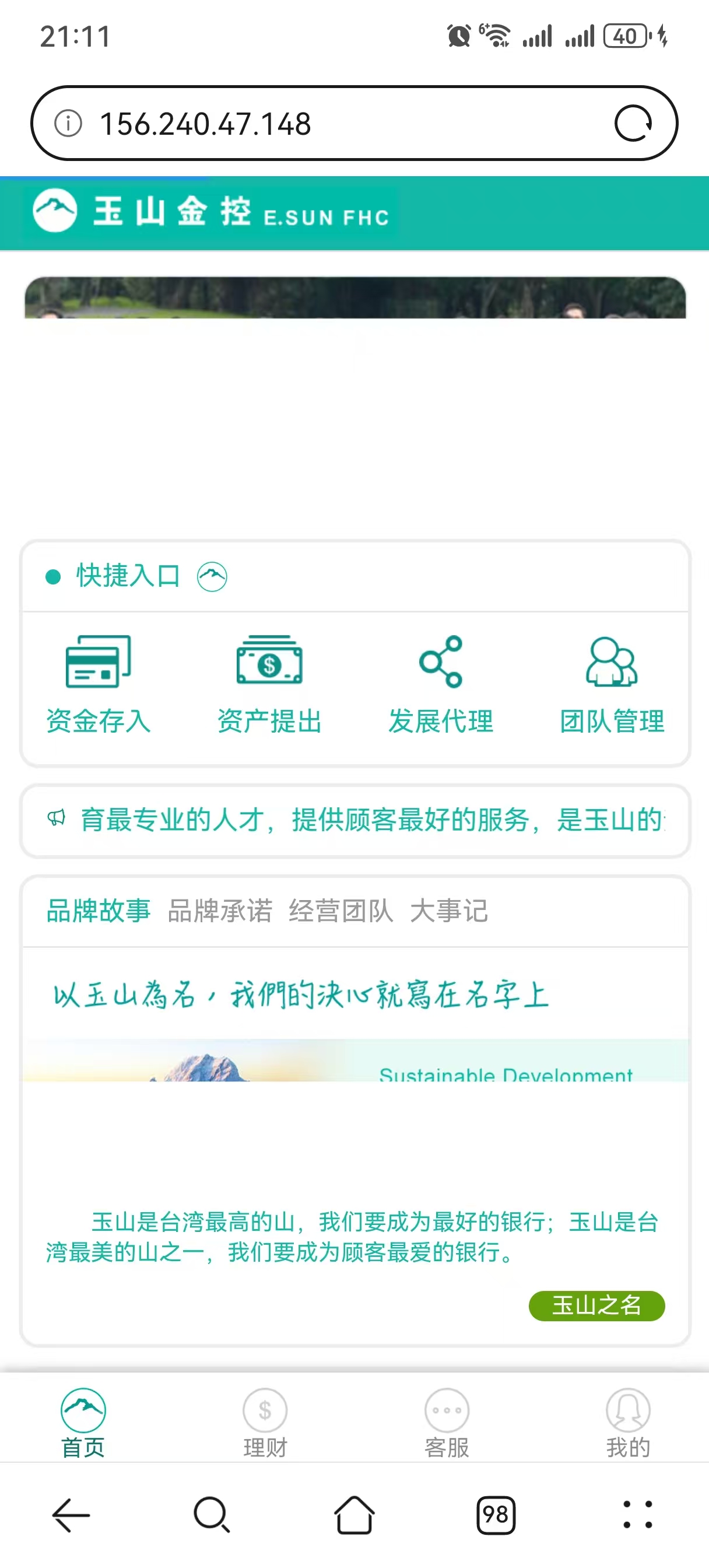The height and width of the screenshot is (1568, 709).
Task: Switch to the 大事记 tab
Action: (448, 911)
